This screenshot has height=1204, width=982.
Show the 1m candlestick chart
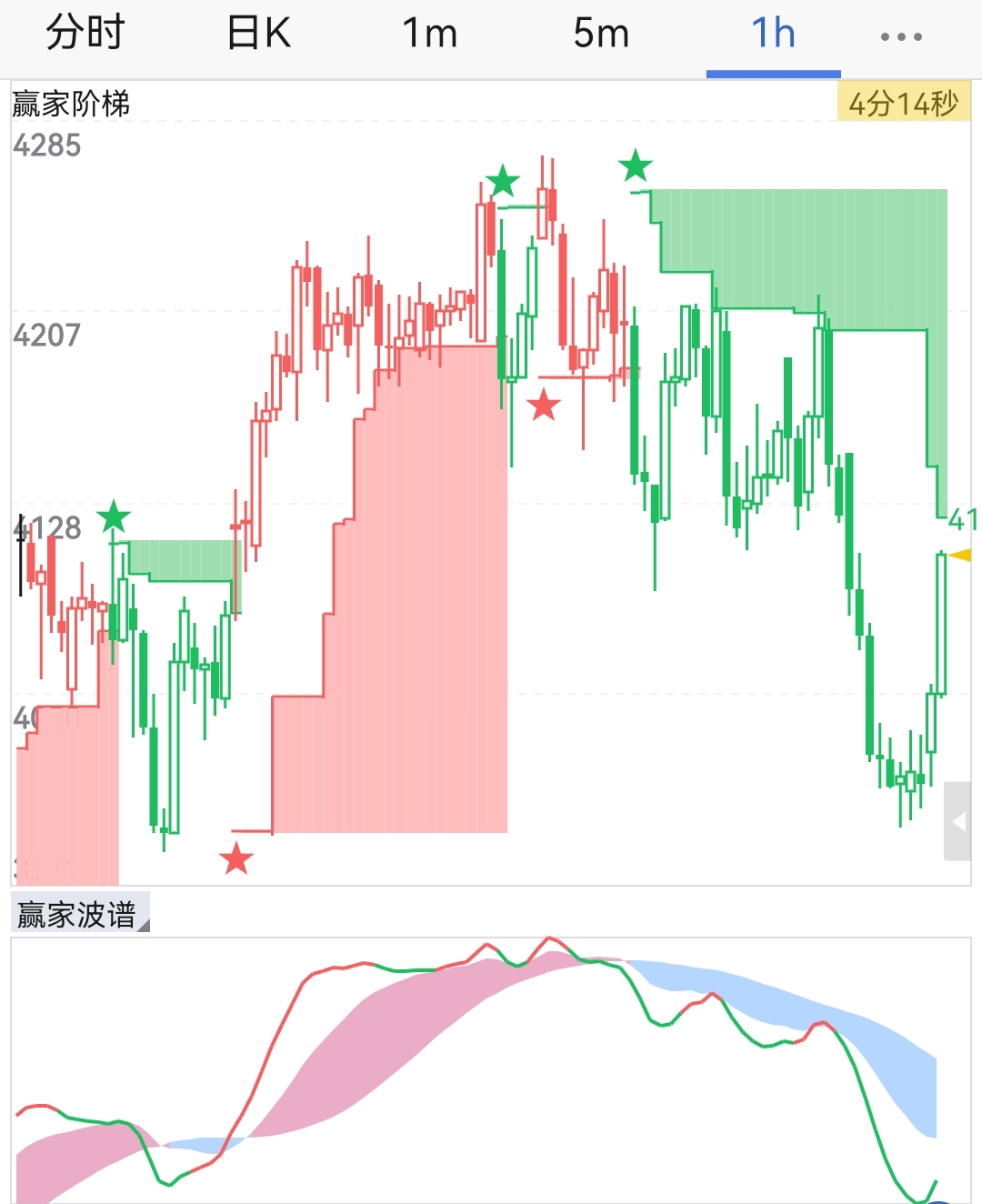point(429,35)
